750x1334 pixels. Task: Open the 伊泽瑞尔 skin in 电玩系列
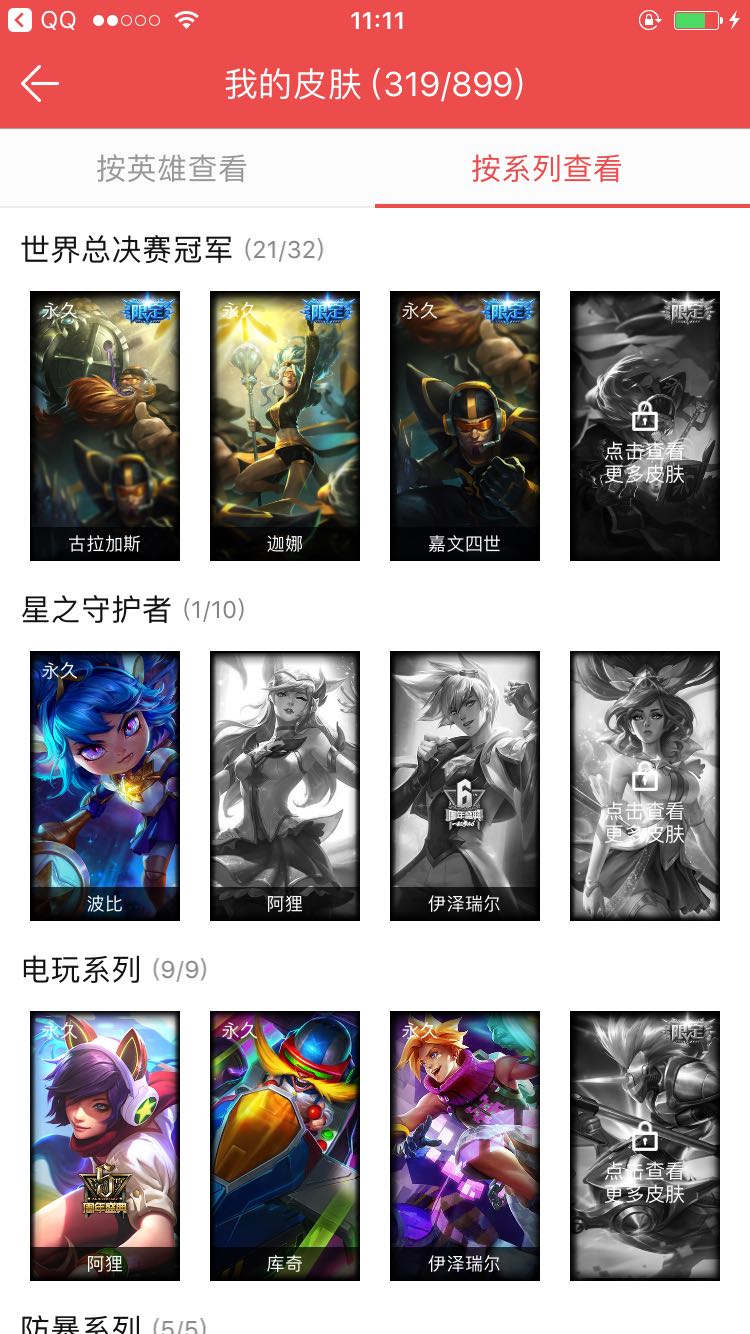(x=465, y=1145)
